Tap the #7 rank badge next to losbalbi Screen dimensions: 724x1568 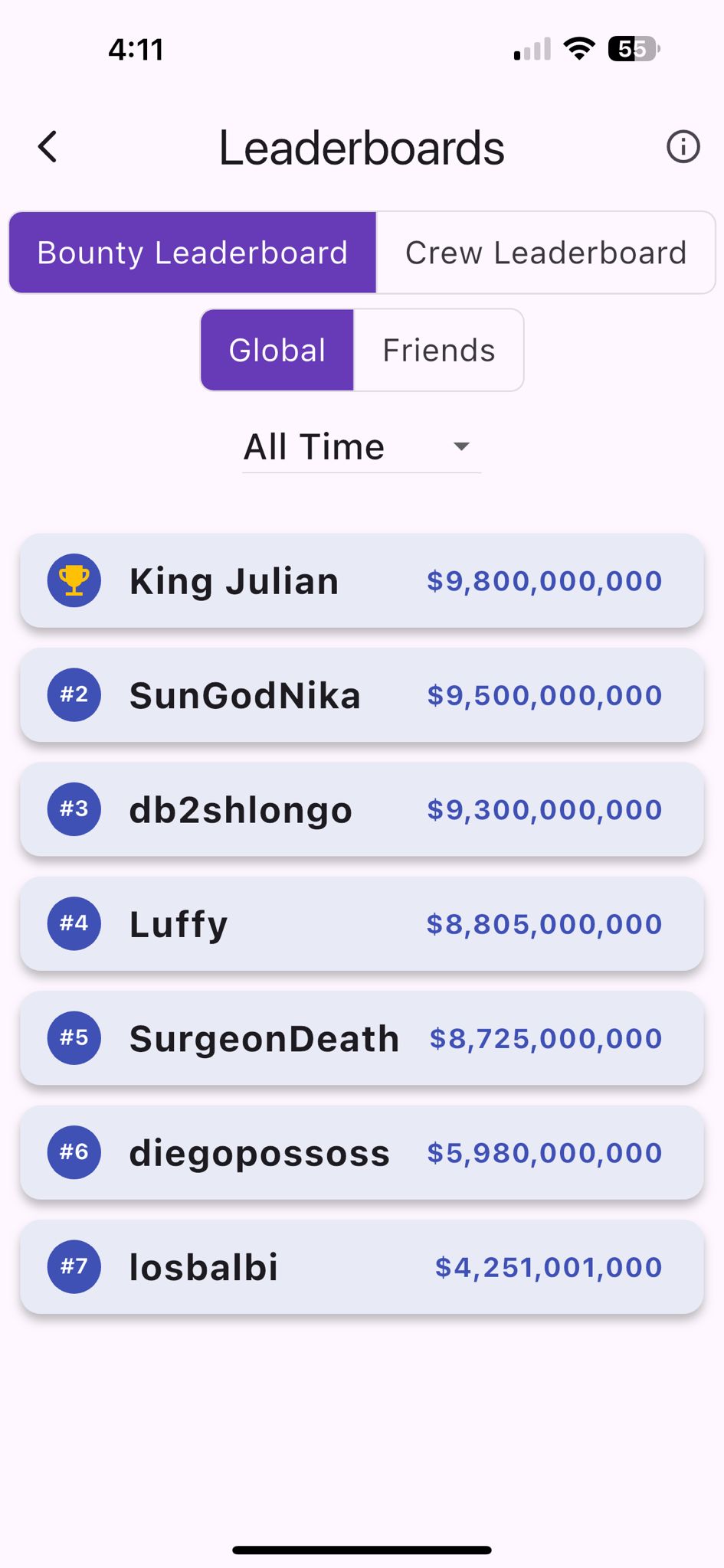(x=74, y=1267)
